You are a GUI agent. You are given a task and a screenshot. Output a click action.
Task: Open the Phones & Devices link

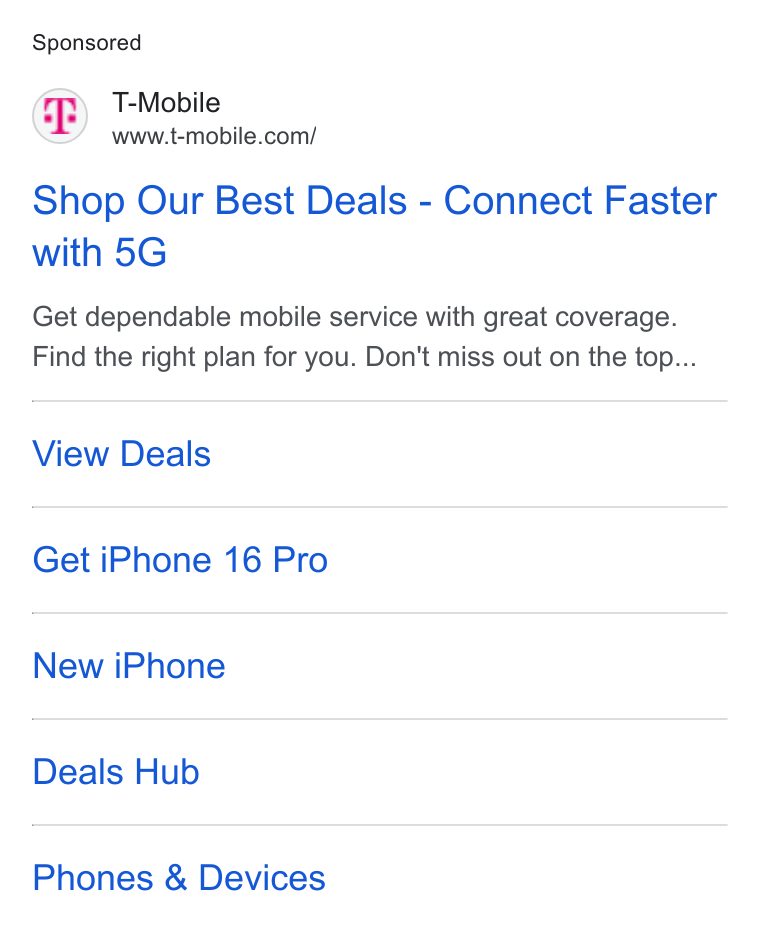179,878
